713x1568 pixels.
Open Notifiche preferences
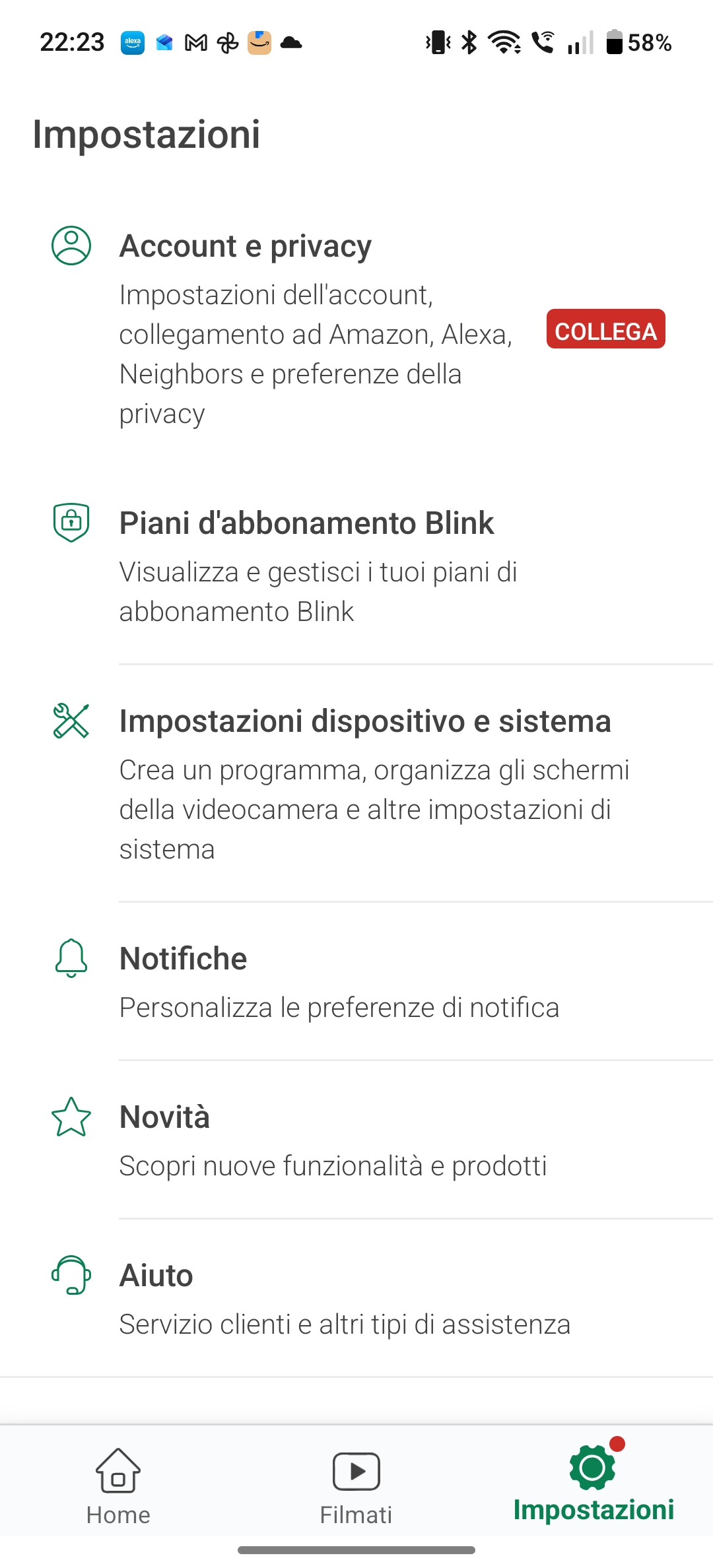[x=184, y=959]
